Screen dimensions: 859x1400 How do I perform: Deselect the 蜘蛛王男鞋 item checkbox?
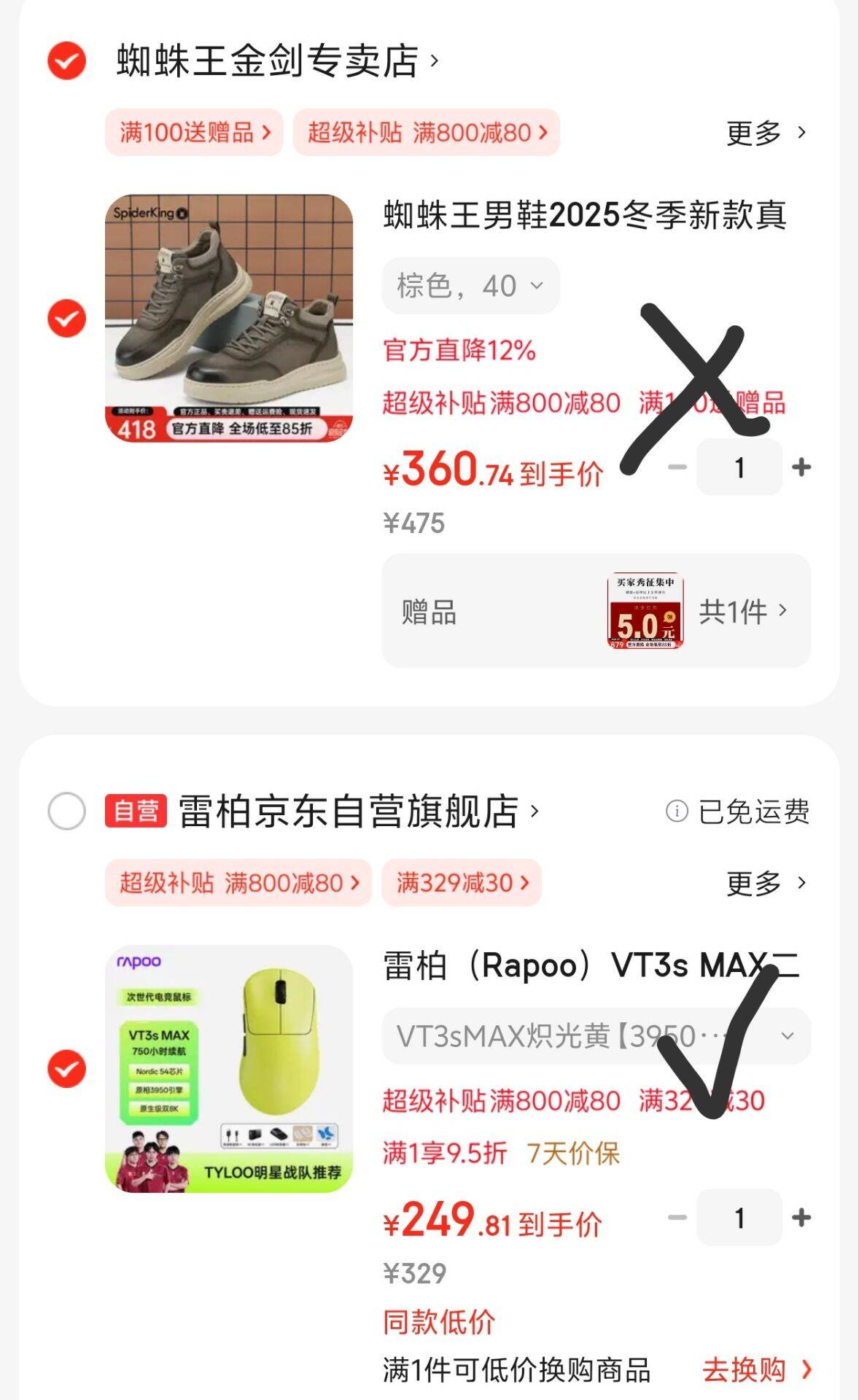click(66, 319)
